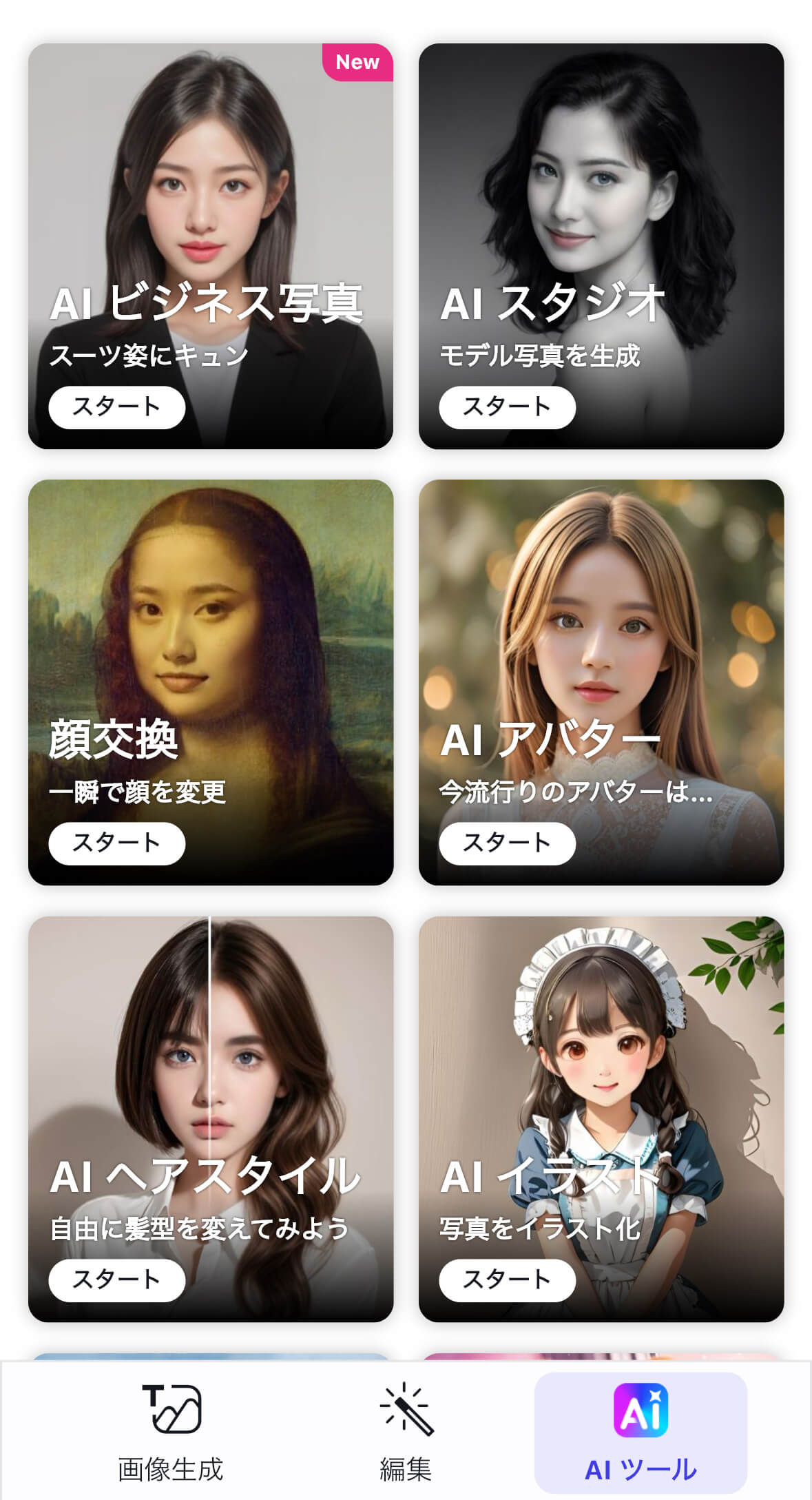The image size is (812, 1500).
Task: Start the AI アバター feature
Action: pos(507,843)
